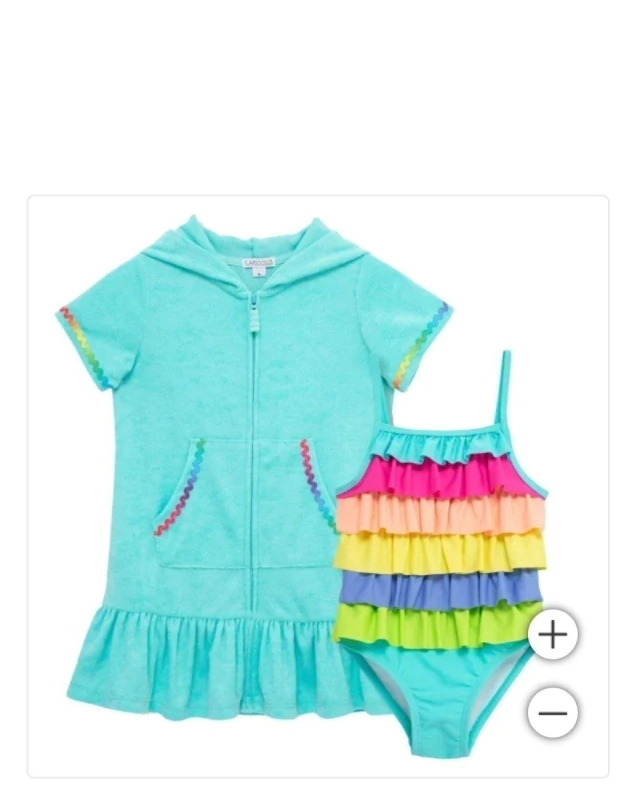The height and width of the screenshot is (788, 640).
Task: Open the swimsuit set product image
Action: (x=300, y=480)
